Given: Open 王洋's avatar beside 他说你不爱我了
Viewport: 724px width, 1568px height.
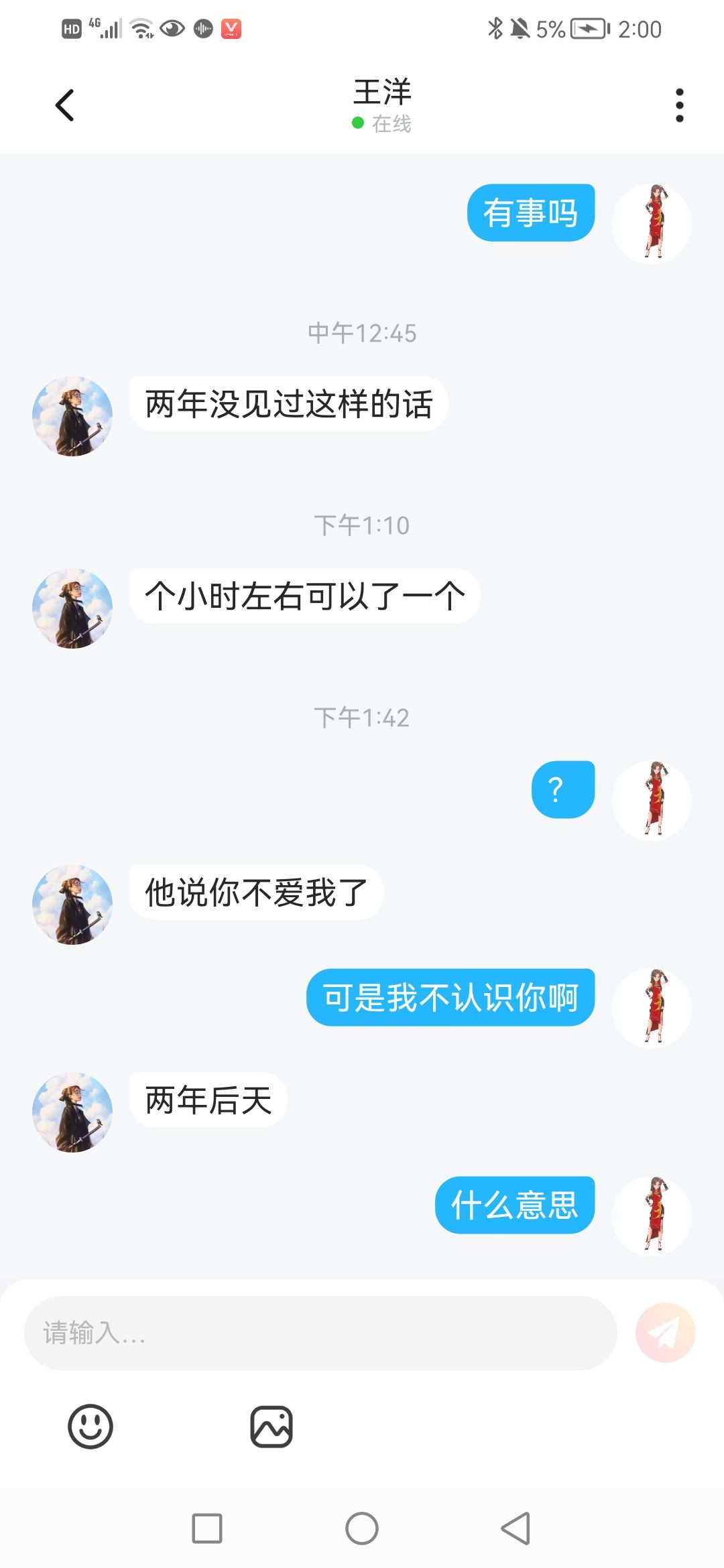Looking at the screenshot, I should click(x=72, y=905).
